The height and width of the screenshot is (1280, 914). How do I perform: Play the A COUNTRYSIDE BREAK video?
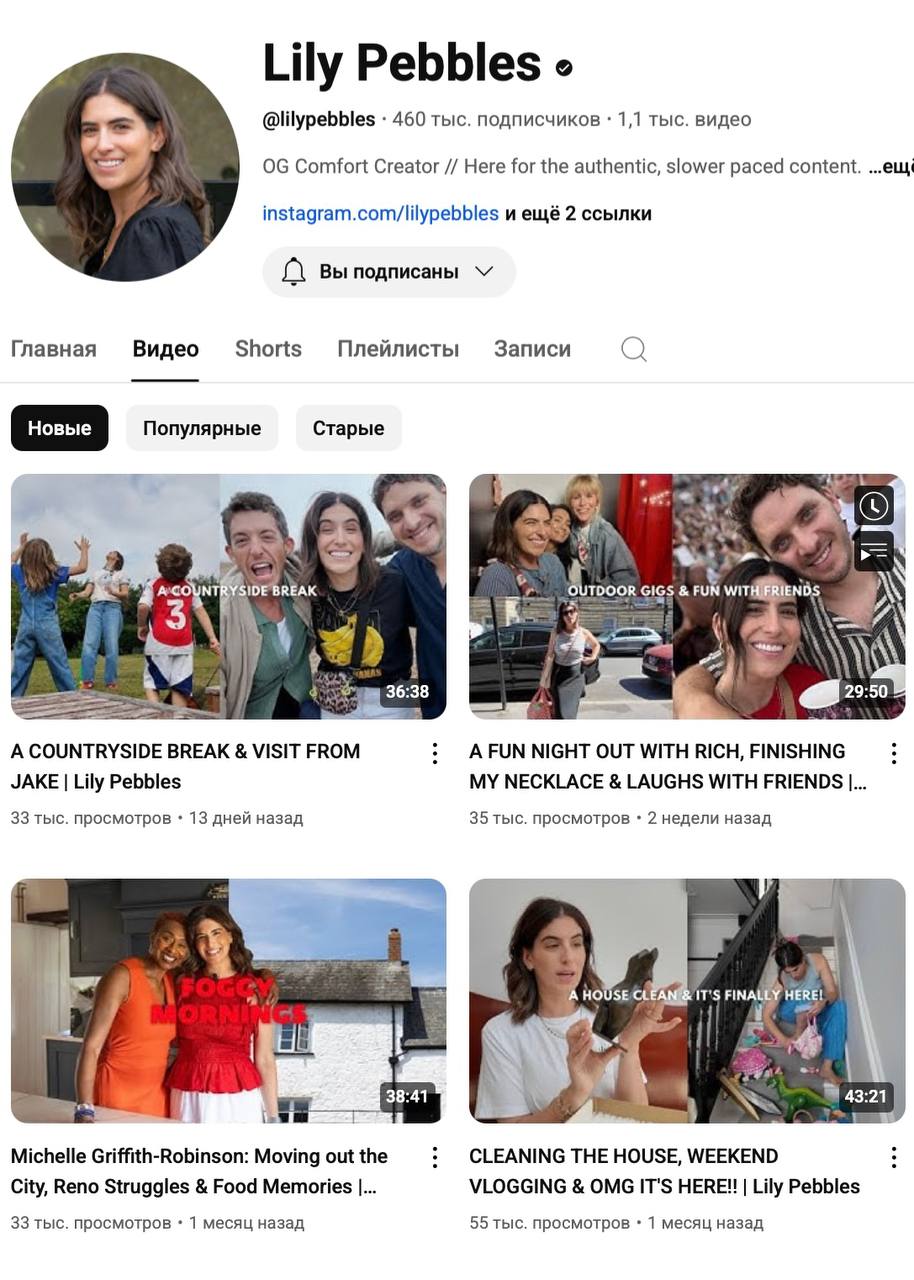[228, 596]
